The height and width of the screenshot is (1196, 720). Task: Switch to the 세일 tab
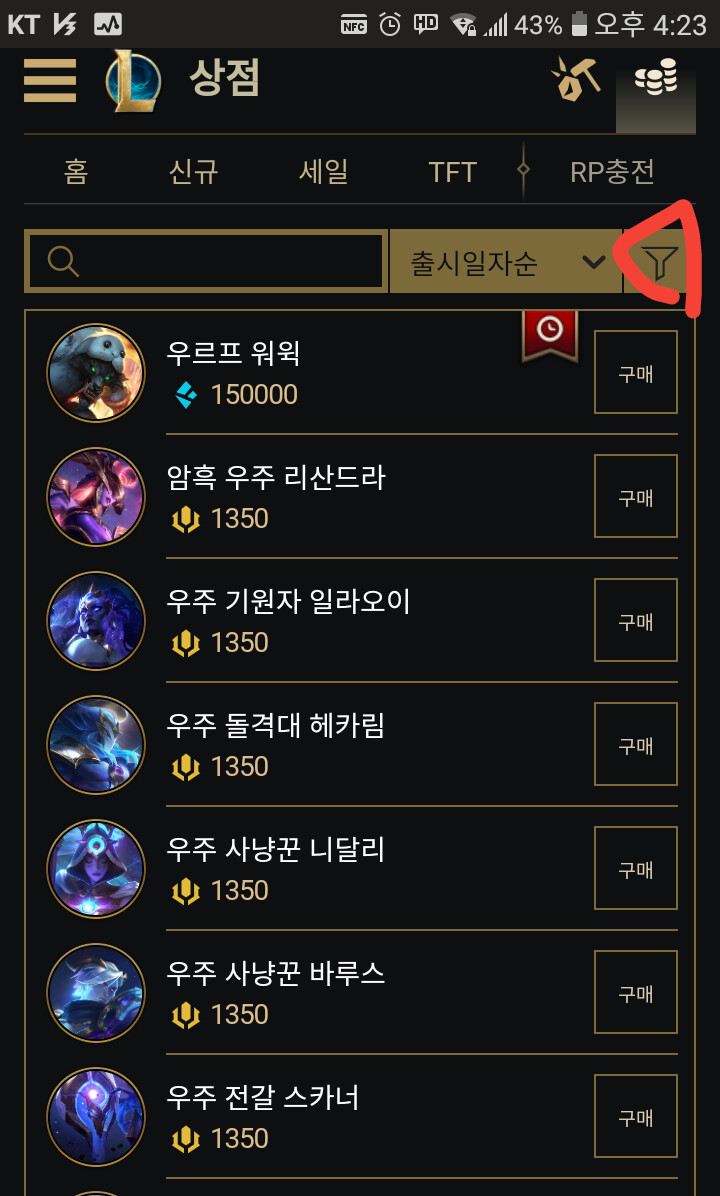(x=323, y=171)
